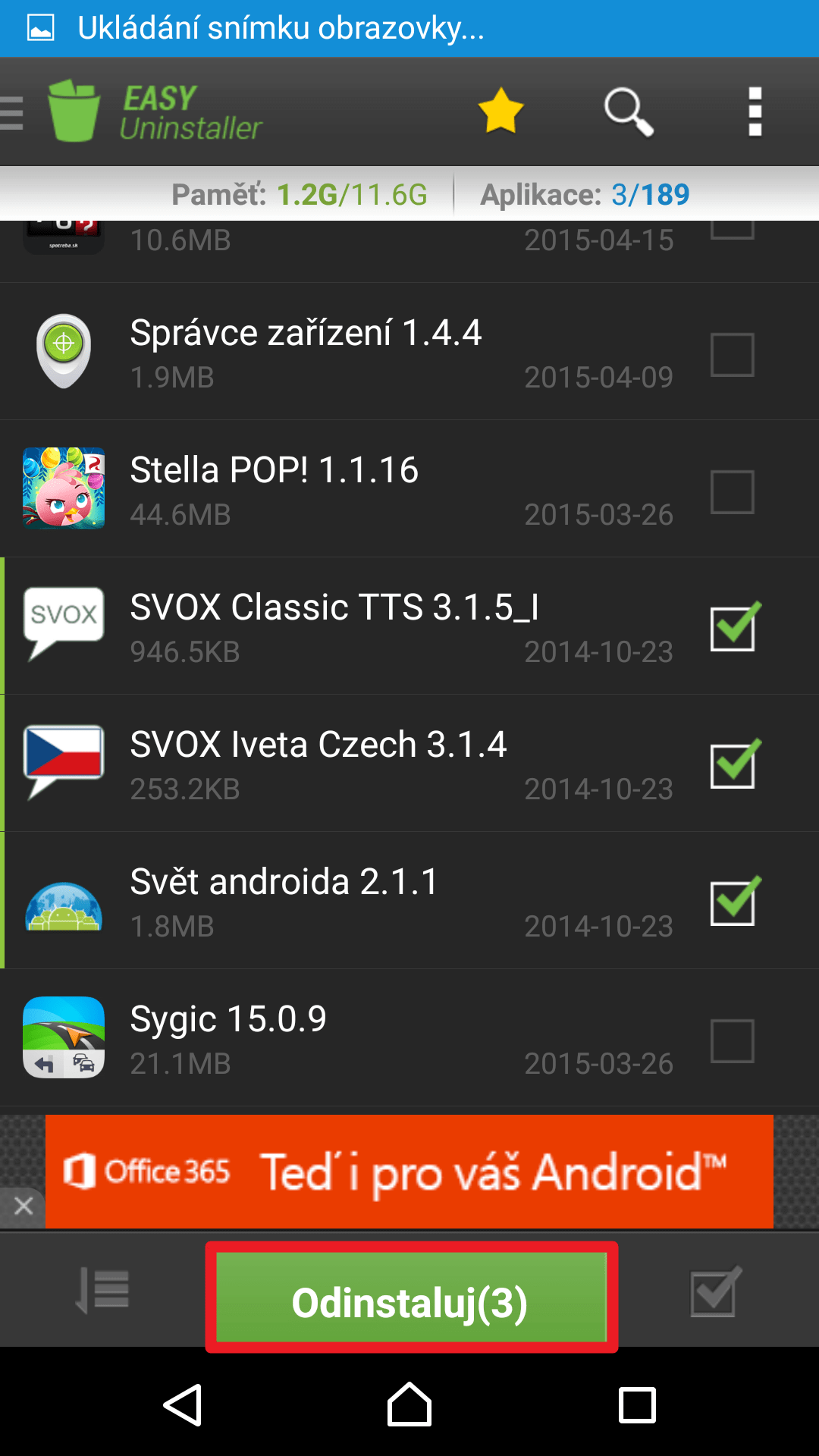The height and width of the screenshot is (1456, 819).
Task: Select the Stella POP! 1.1.16 checkbox
Action: tap(733, 491)
